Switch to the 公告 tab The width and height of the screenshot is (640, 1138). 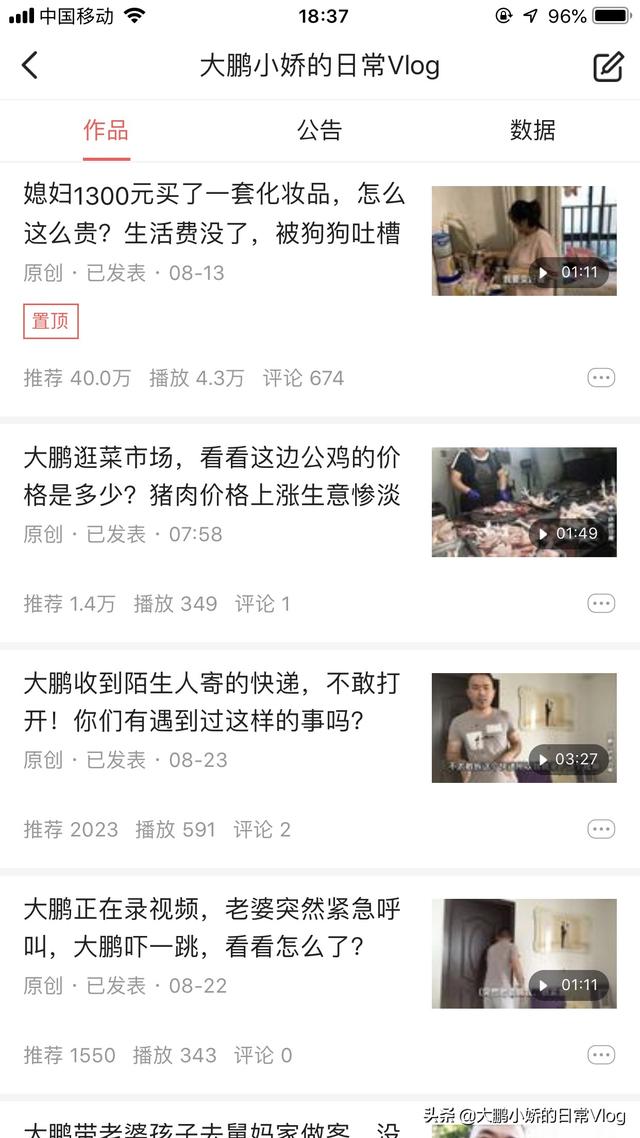[319, 130]
